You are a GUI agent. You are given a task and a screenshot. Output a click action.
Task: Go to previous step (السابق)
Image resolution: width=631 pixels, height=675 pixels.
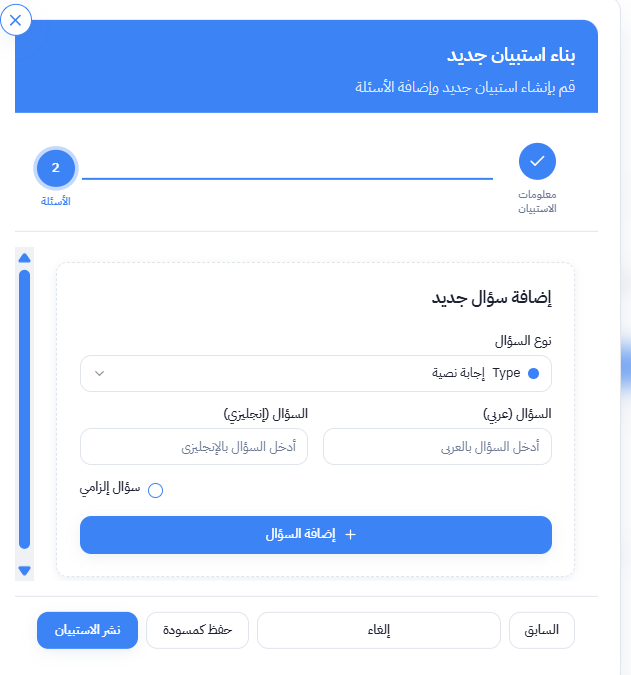click(x=543, y=631)
